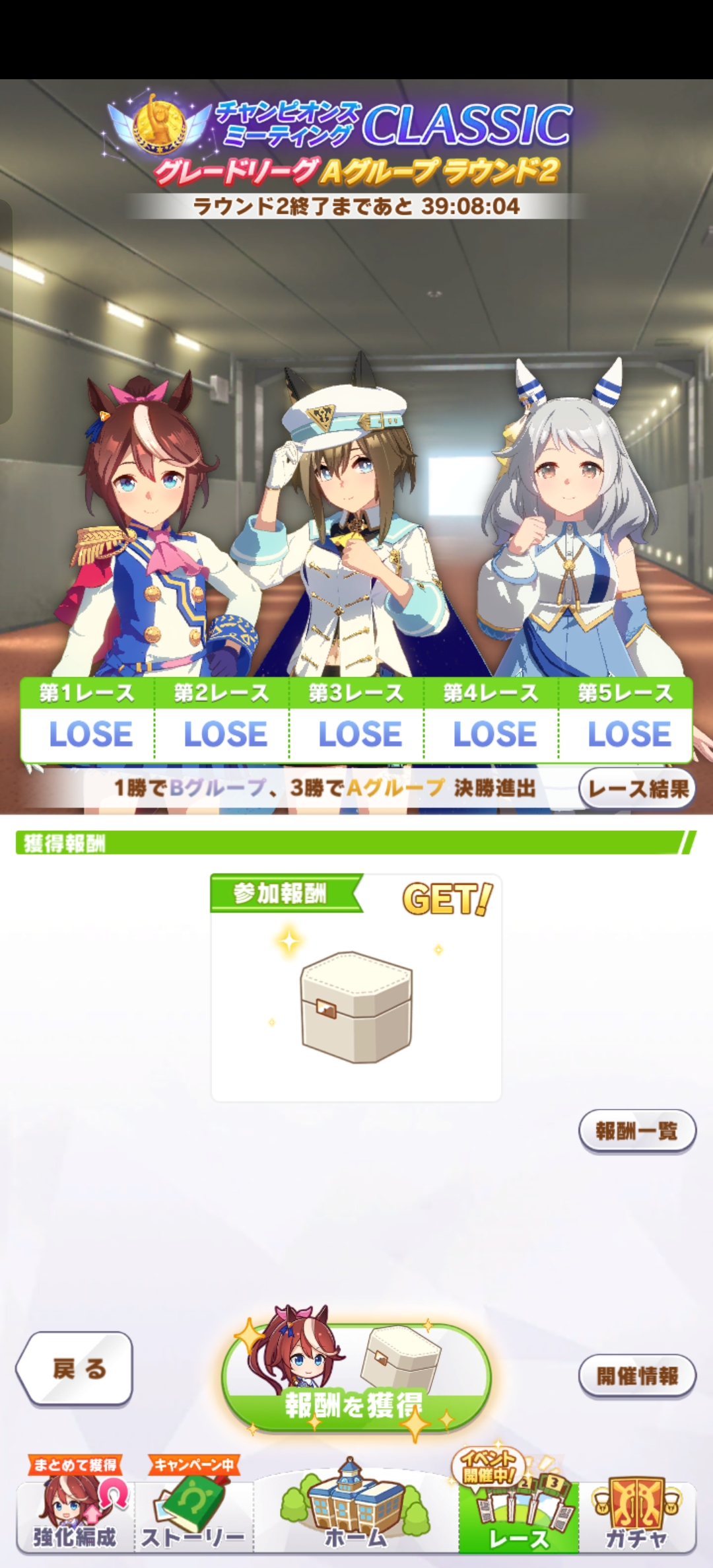713x1568 pixels.
Task: Claim rewards with 報酬を獲得
Action: pos(356,1380)
